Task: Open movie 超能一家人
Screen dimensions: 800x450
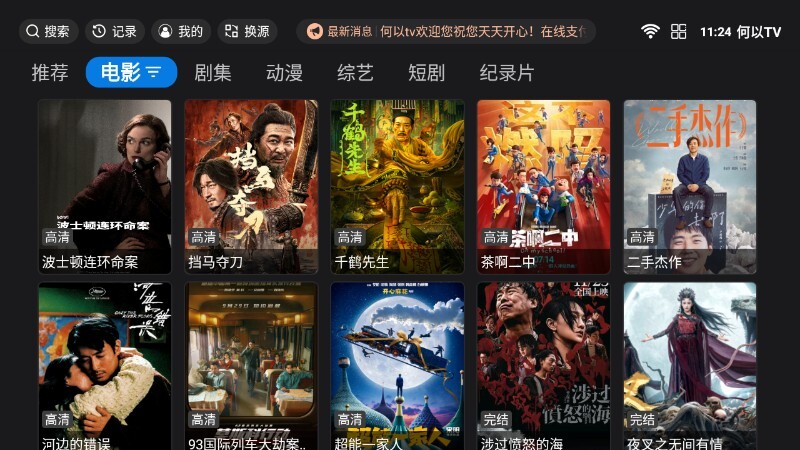Action: tap(397, 365)
